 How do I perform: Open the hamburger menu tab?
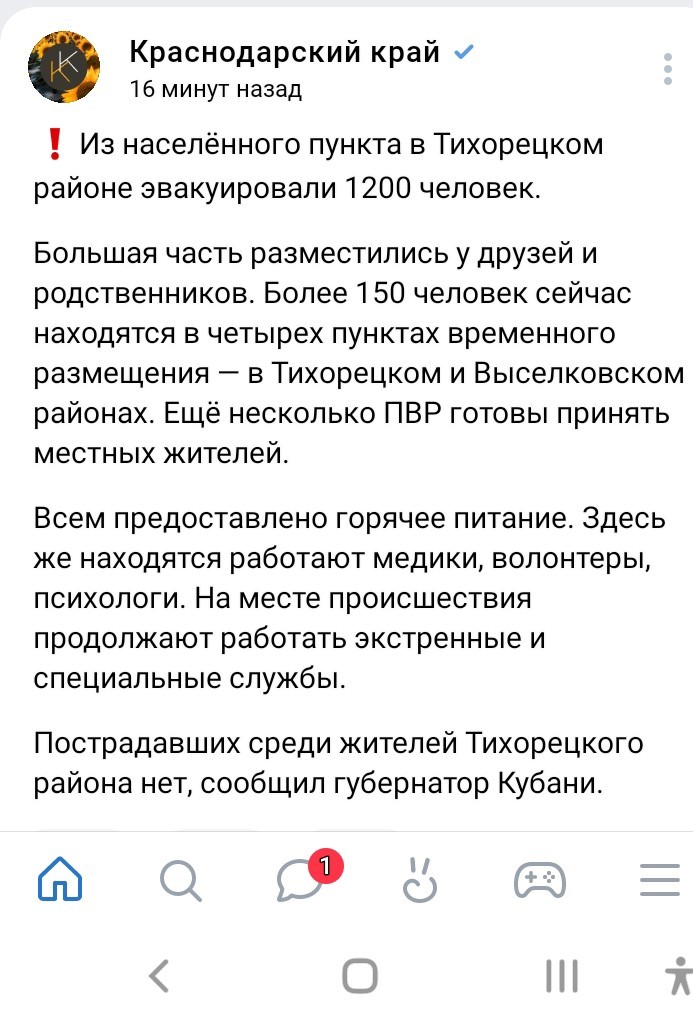660,881
